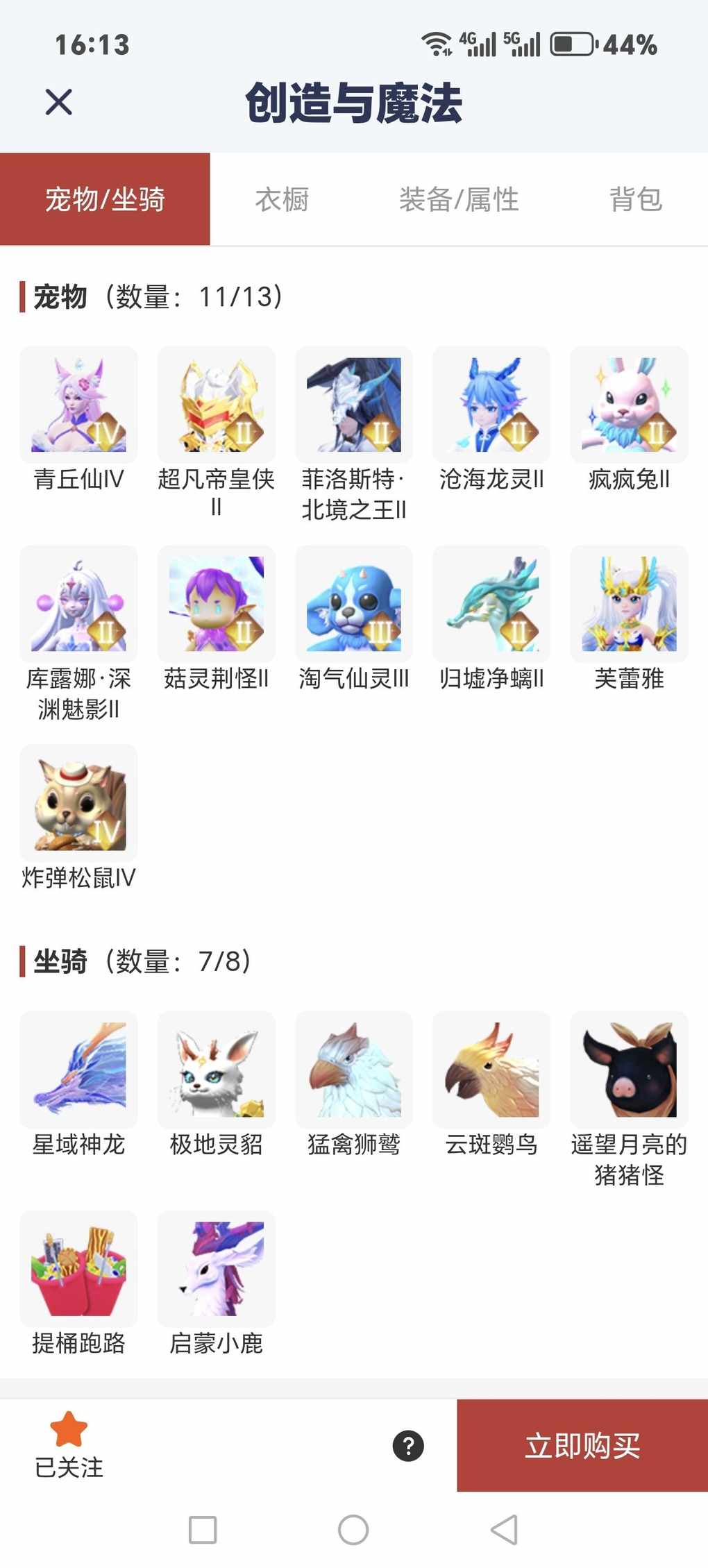Go to the 背包 tab
Screen dimensions: 708x1568
[635, 200]
